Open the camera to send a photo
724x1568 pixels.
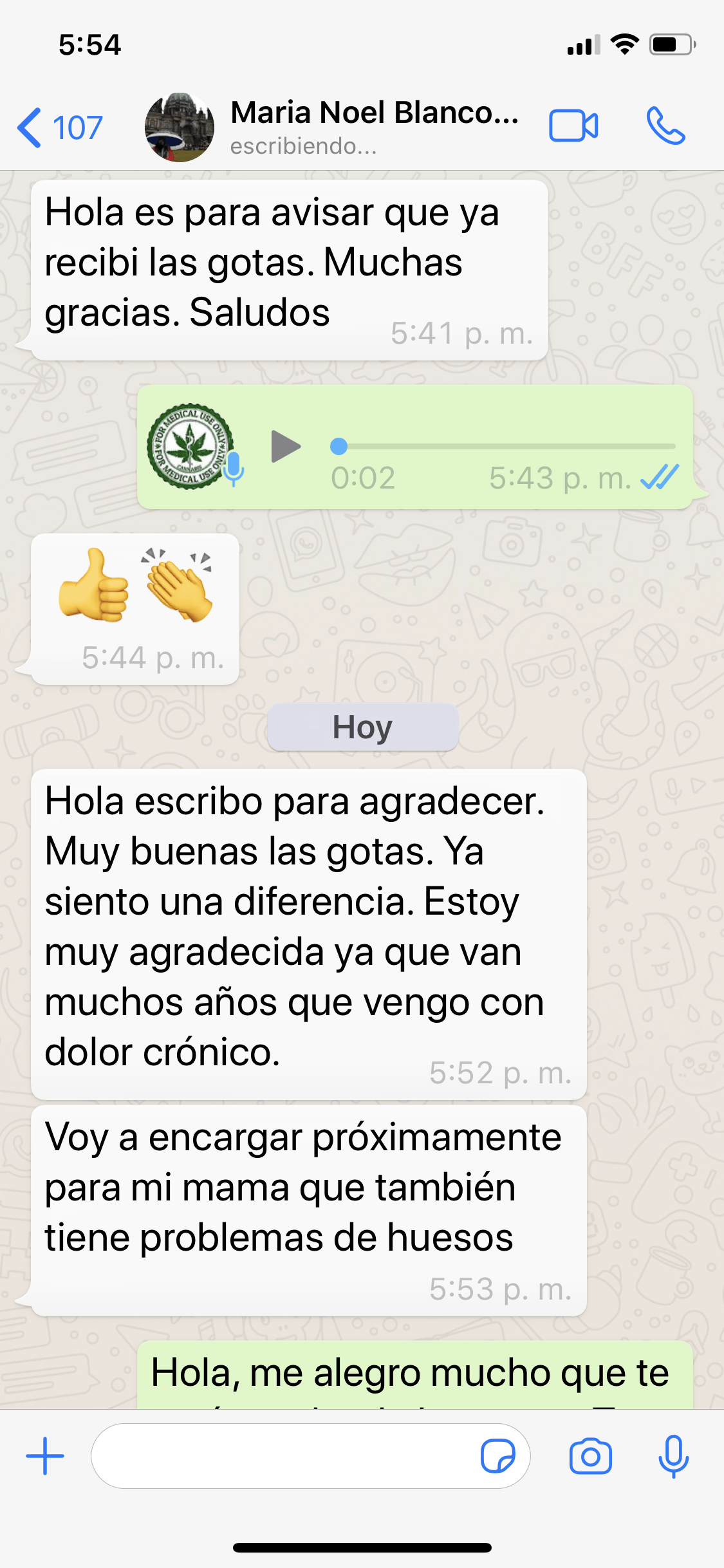(x=590, y=1455)
